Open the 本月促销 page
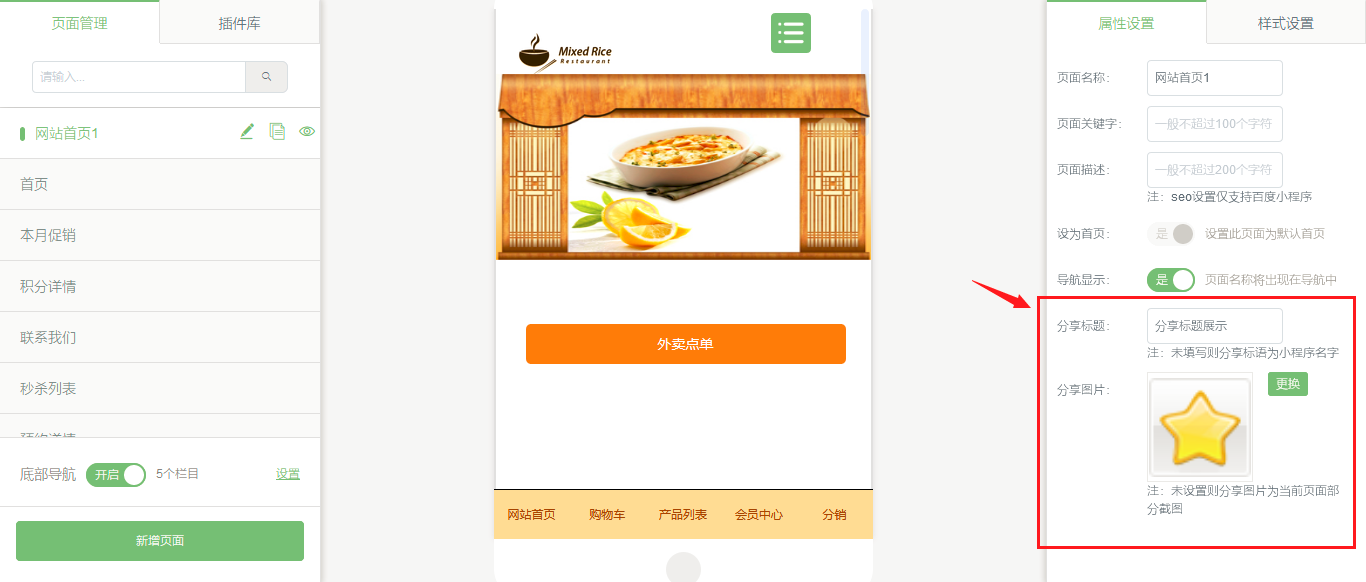This screenshot has width=1366, height=582. (48, 235)
